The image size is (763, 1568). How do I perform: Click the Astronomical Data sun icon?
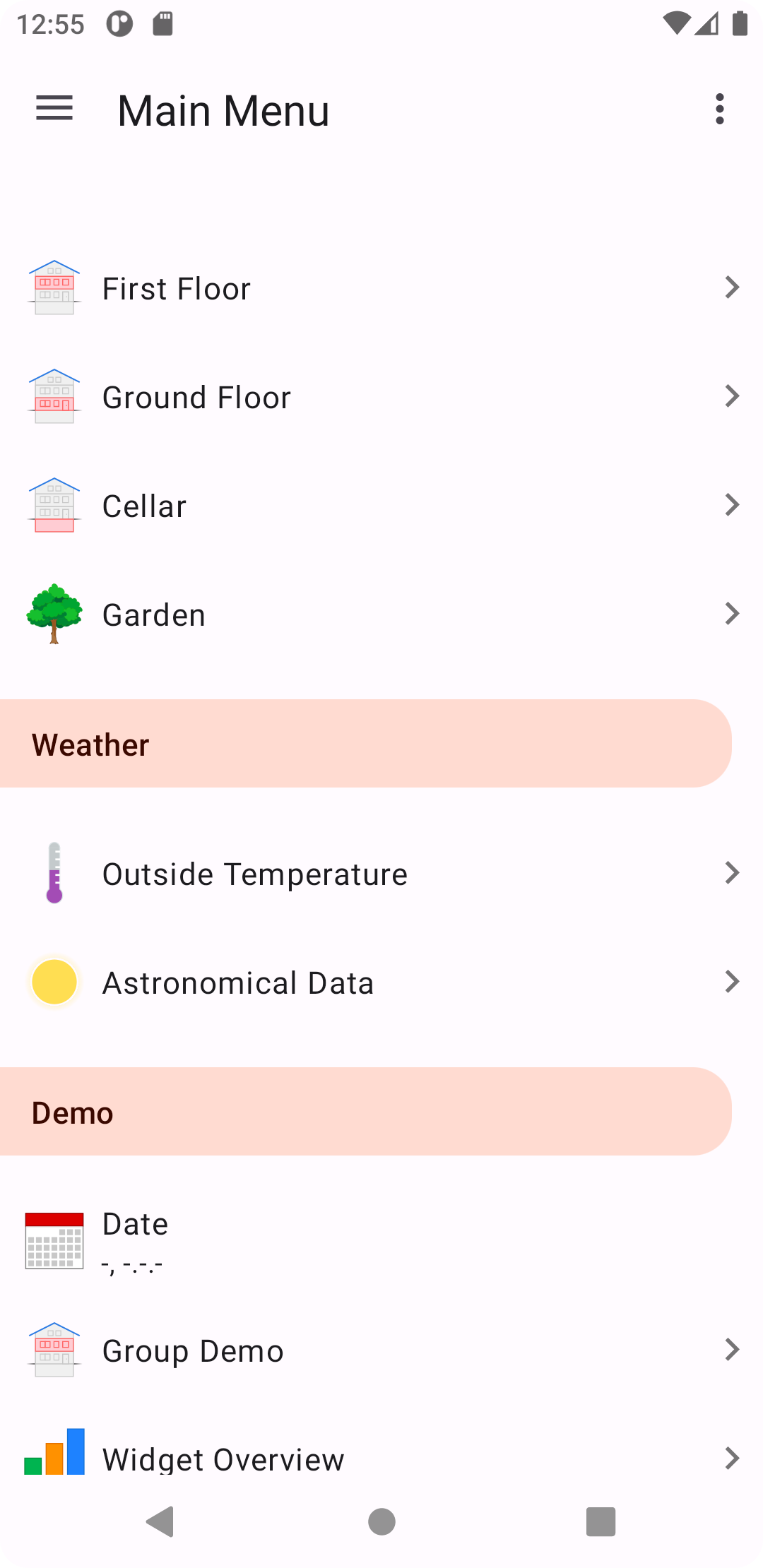(x=54, y=982)
